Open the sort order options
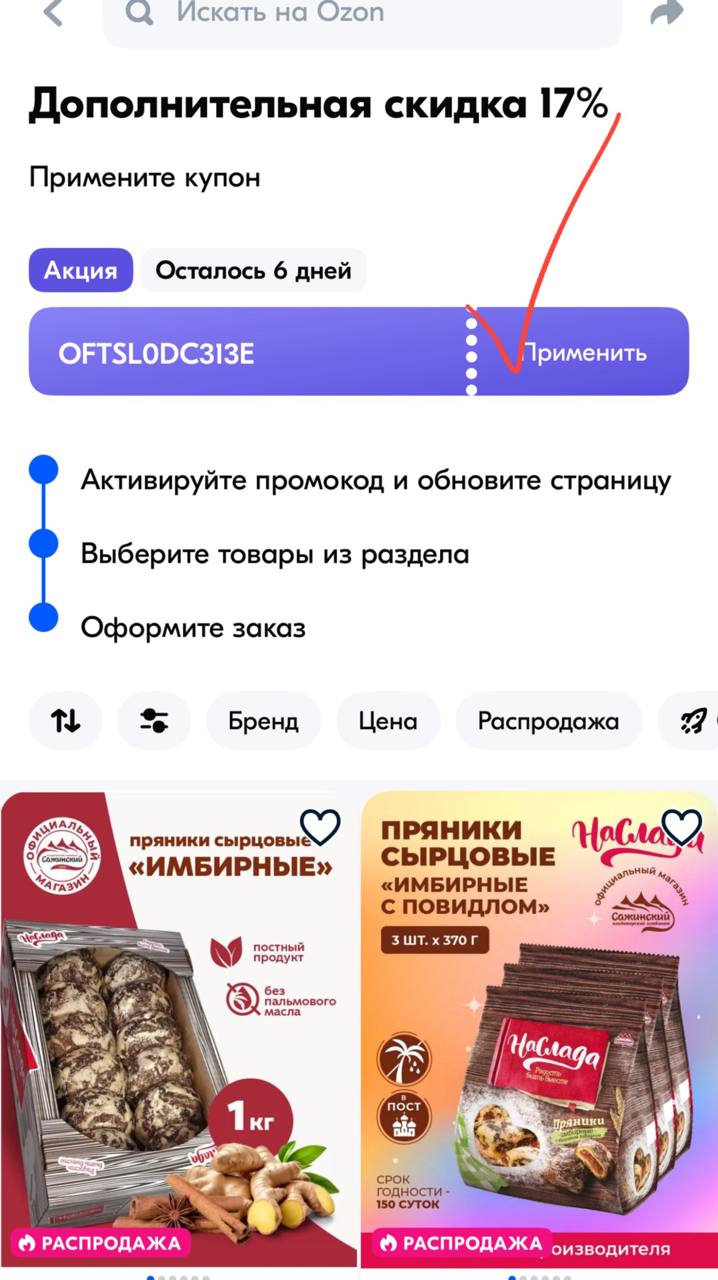This screenshot has height=1280, width=718. [x=66, y=721]
